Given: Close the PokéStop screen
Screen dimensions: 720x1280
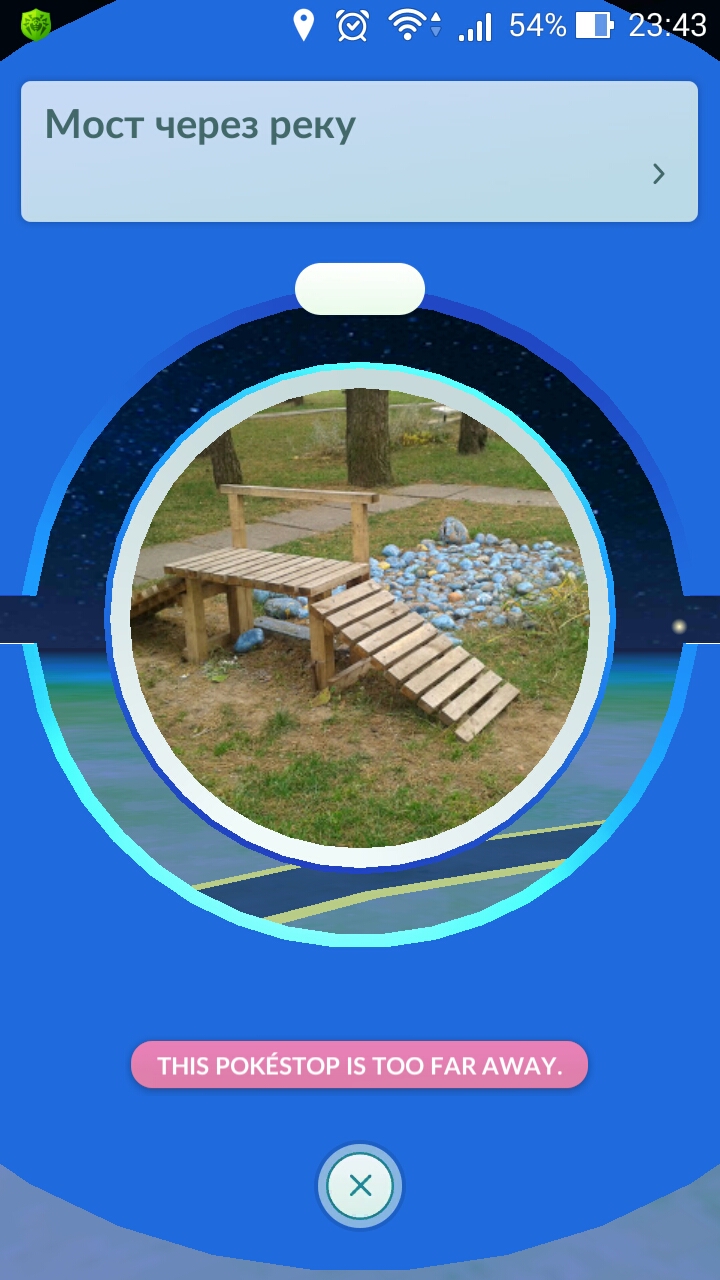Looking at the screenshot, I should tap(360, 1186).
